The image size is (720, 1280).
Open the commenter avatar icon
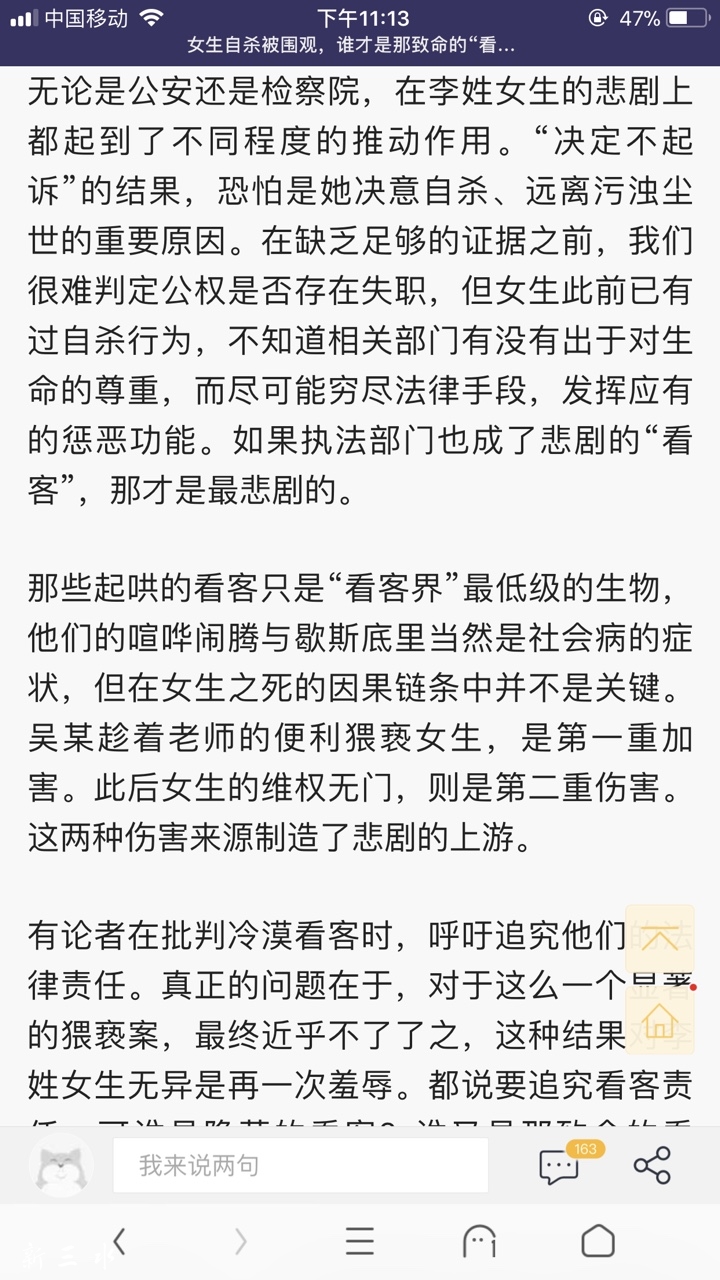[x=62, y=1166]
